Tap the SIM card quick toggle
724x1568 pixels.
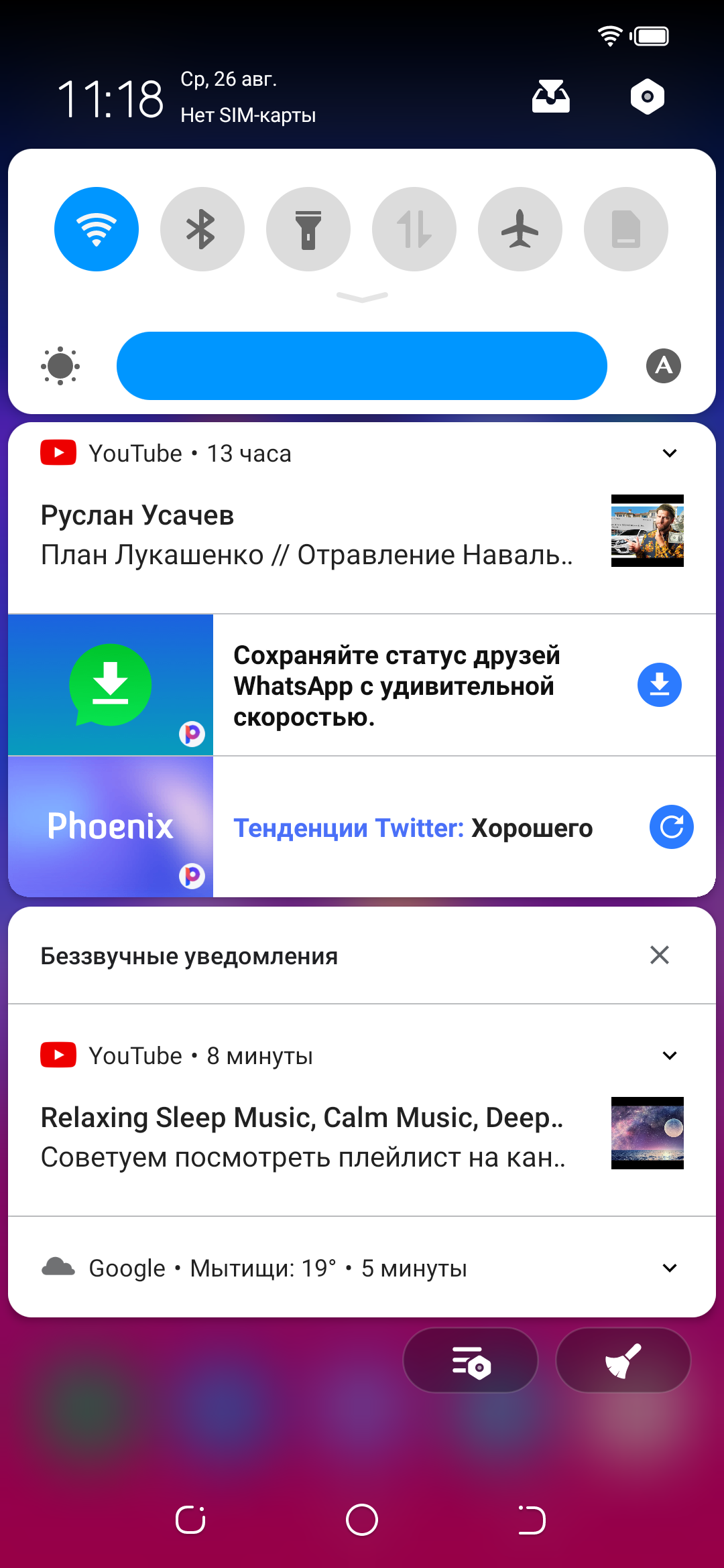(626, 229)
